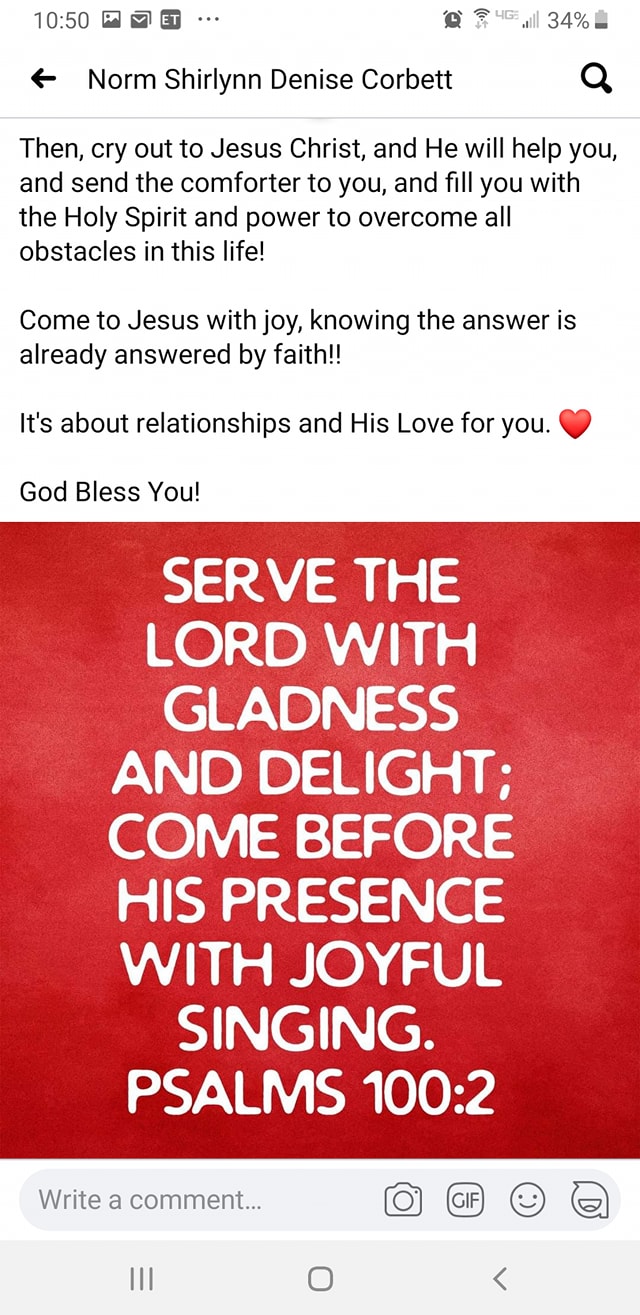Attach a photo with the camera icon
Screen dimensions: 640x1315
pyautogui.click(x=404, y=1200)
